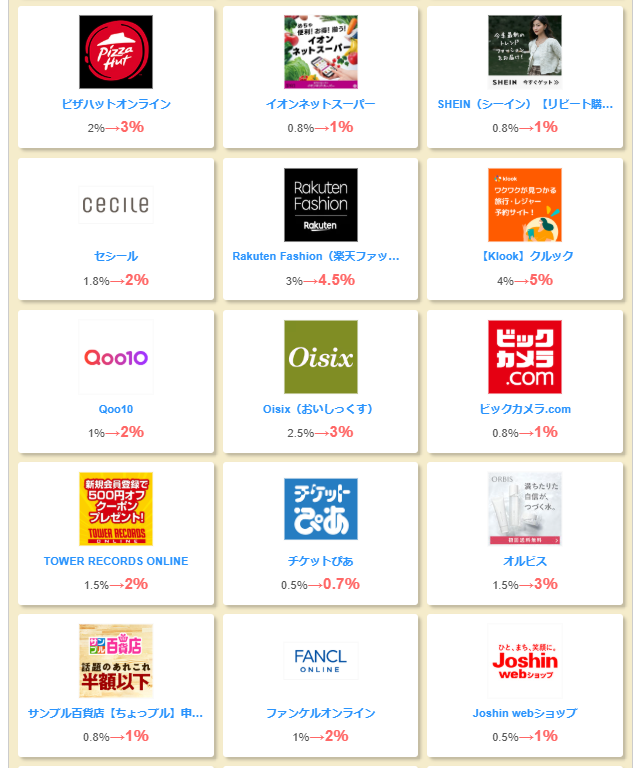Select the SHEIN(シーイン) shop card
This screenshot has width=640, height=768.
click(x=525, y=77)
